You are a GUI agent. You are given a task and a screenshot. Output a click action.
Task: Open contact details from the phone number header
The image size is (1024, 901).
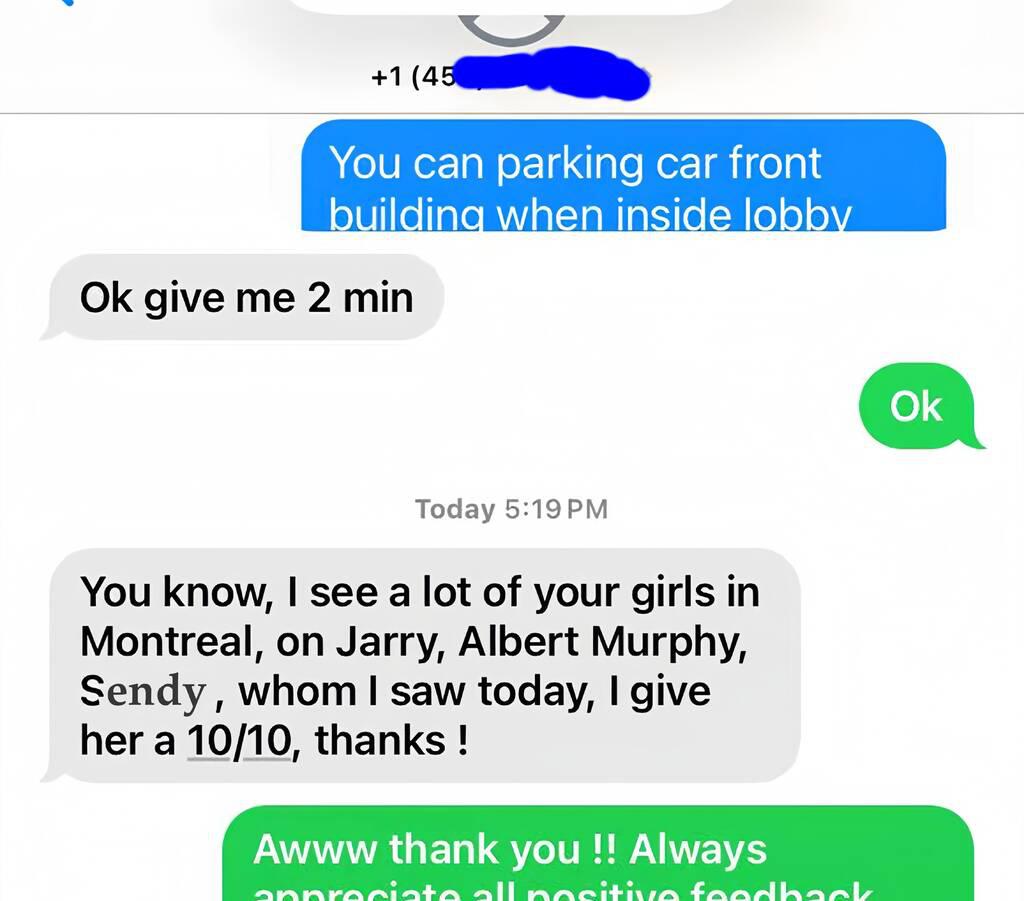[510, 79]
